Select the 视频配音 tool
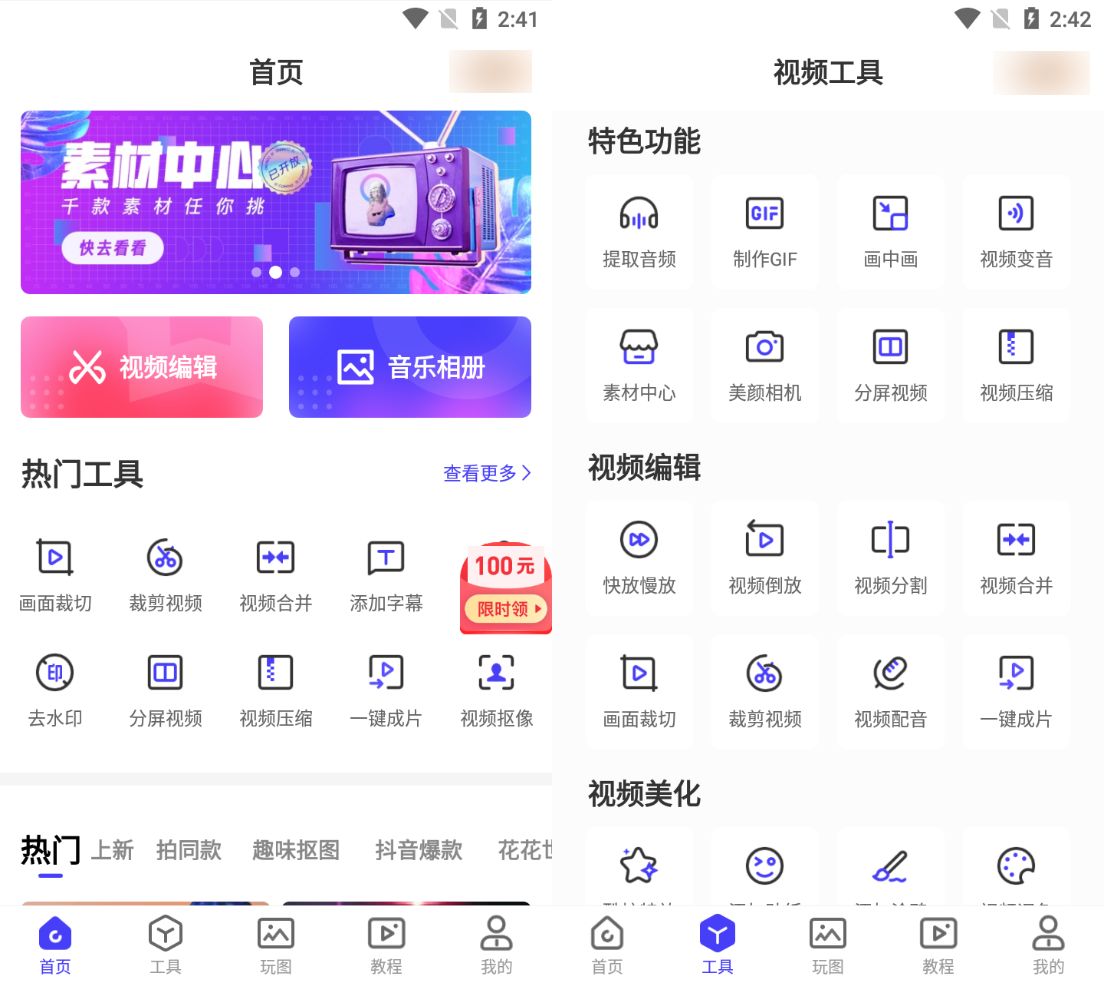The width and height of the screenshot is (1104, 983). point(890,691)
